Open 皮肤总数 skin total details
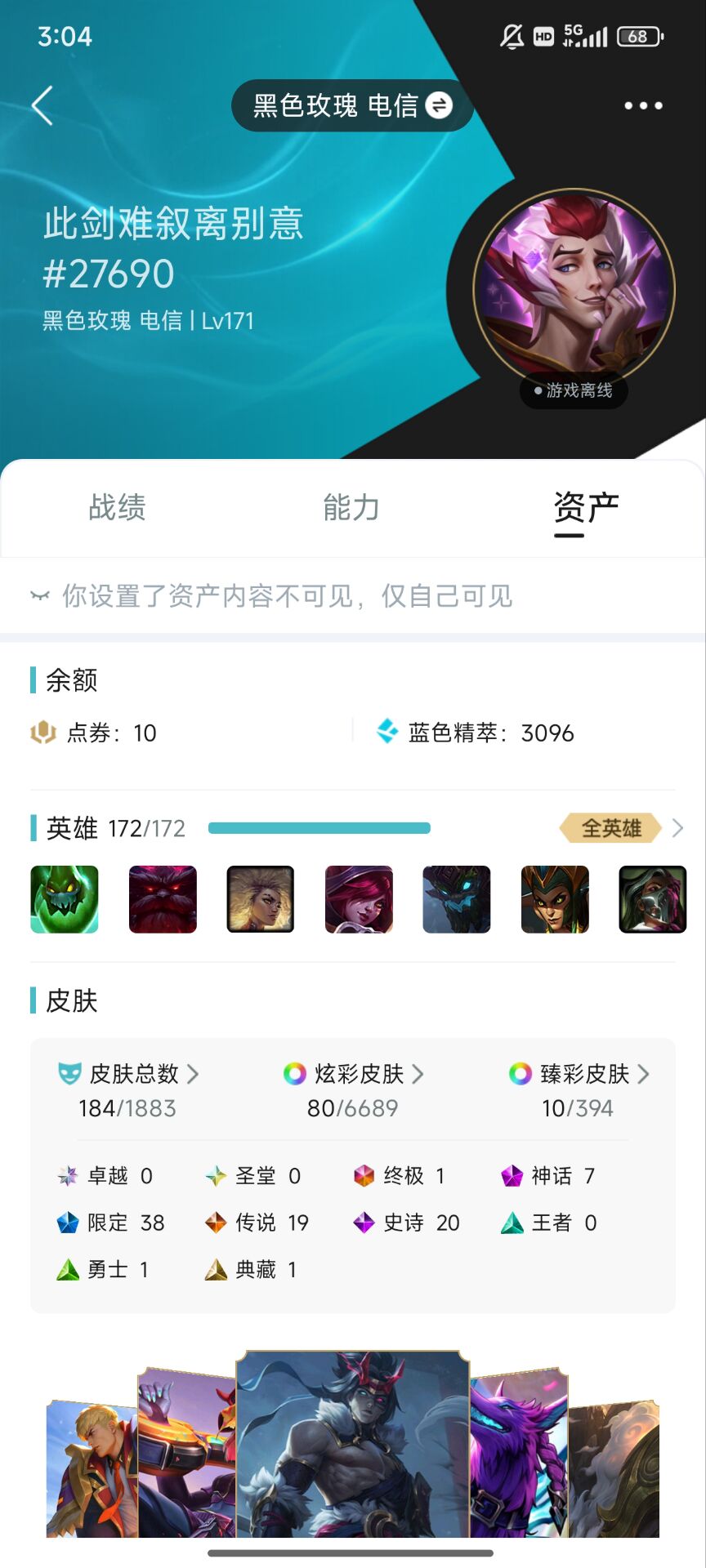The image size is (706, 1568). click(x=129, y=1074)
